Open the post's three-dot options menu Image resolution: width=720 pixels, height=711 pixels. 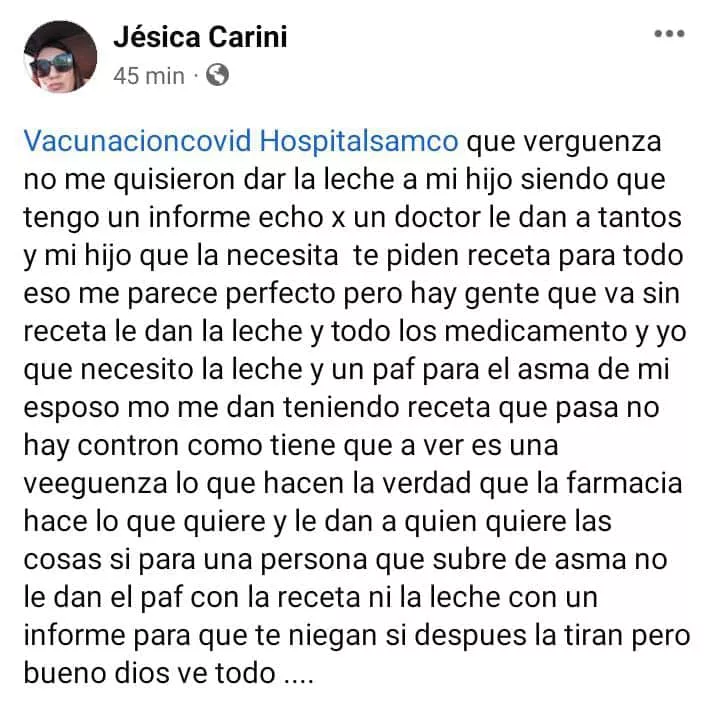[668, 35]
